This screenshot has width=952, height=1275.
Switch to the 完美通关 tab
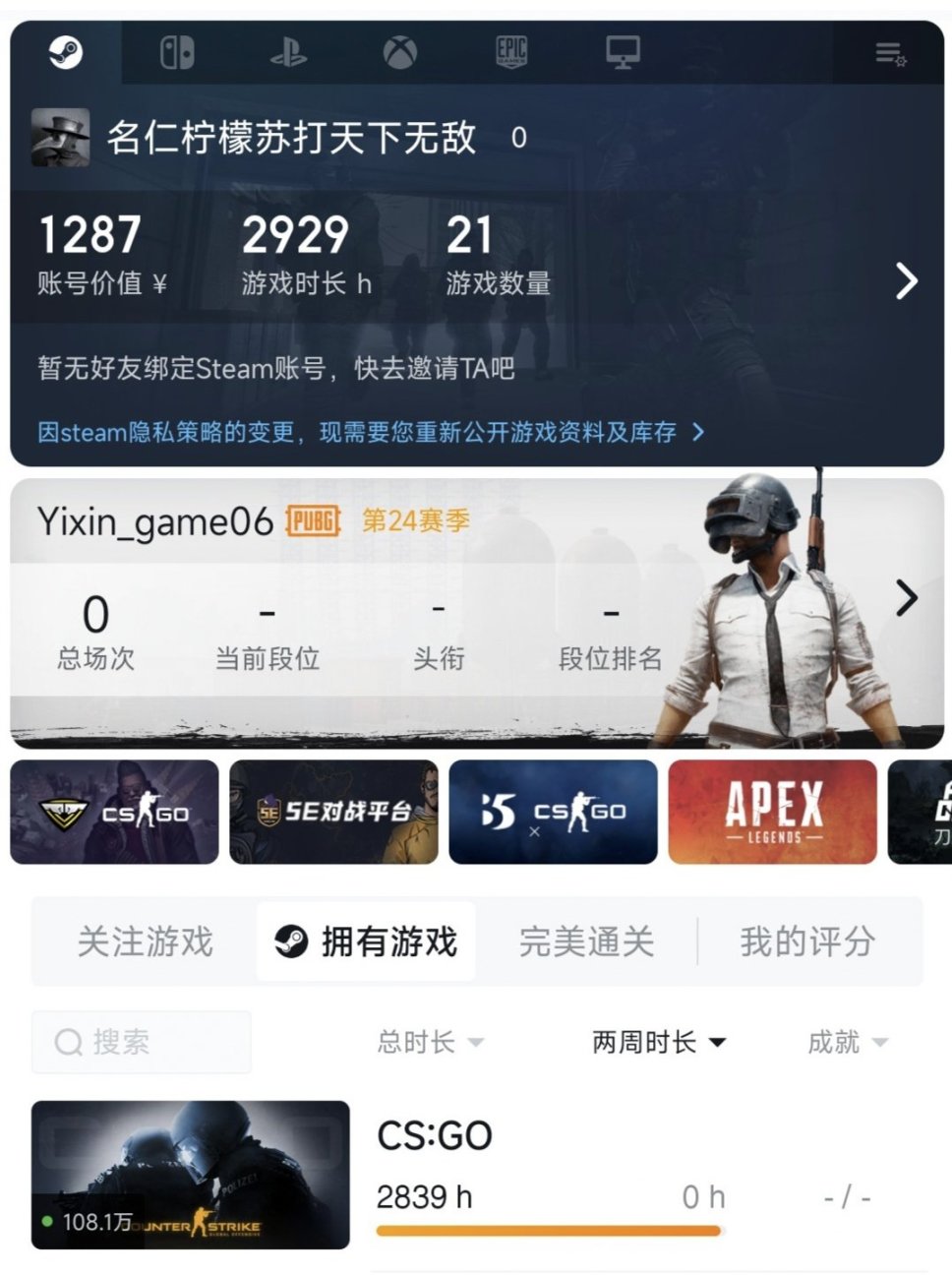tap(586, 941)
